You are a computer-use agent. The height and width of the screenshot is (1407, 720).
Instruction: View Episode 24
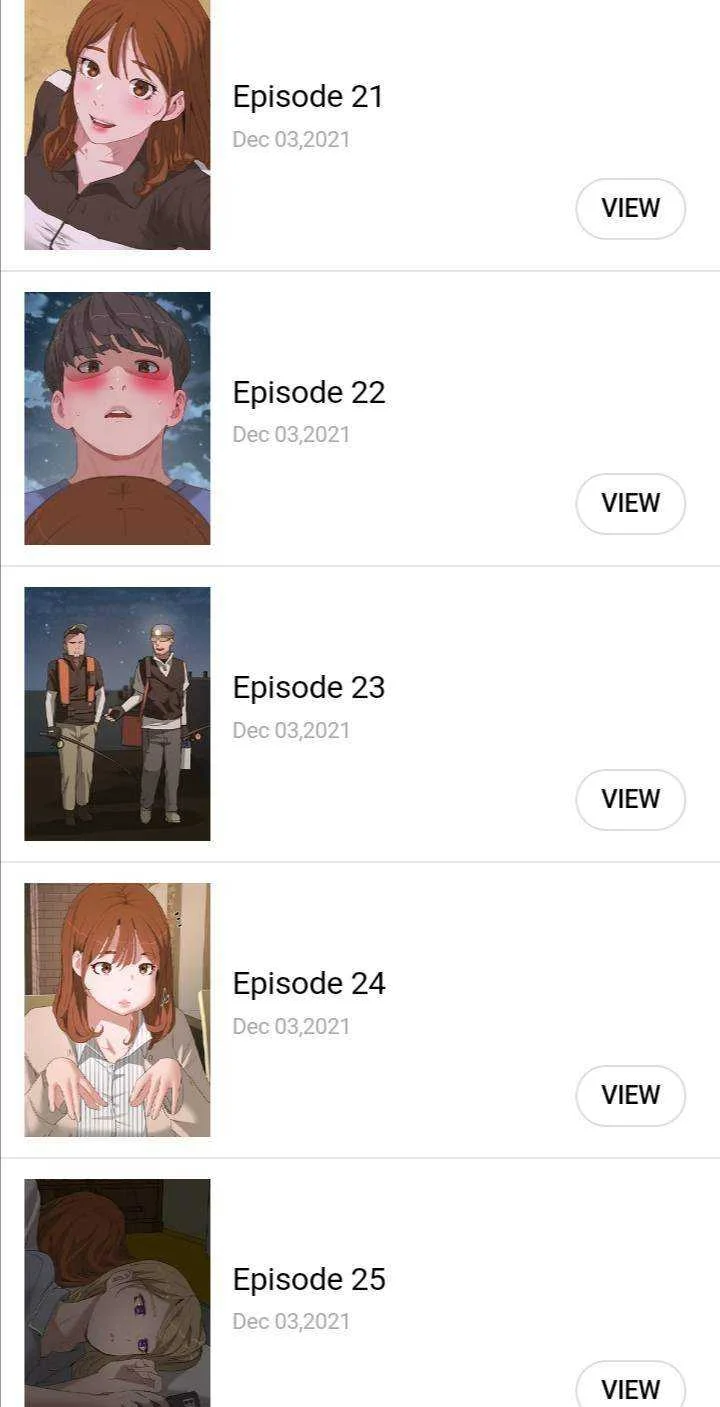630,1095
